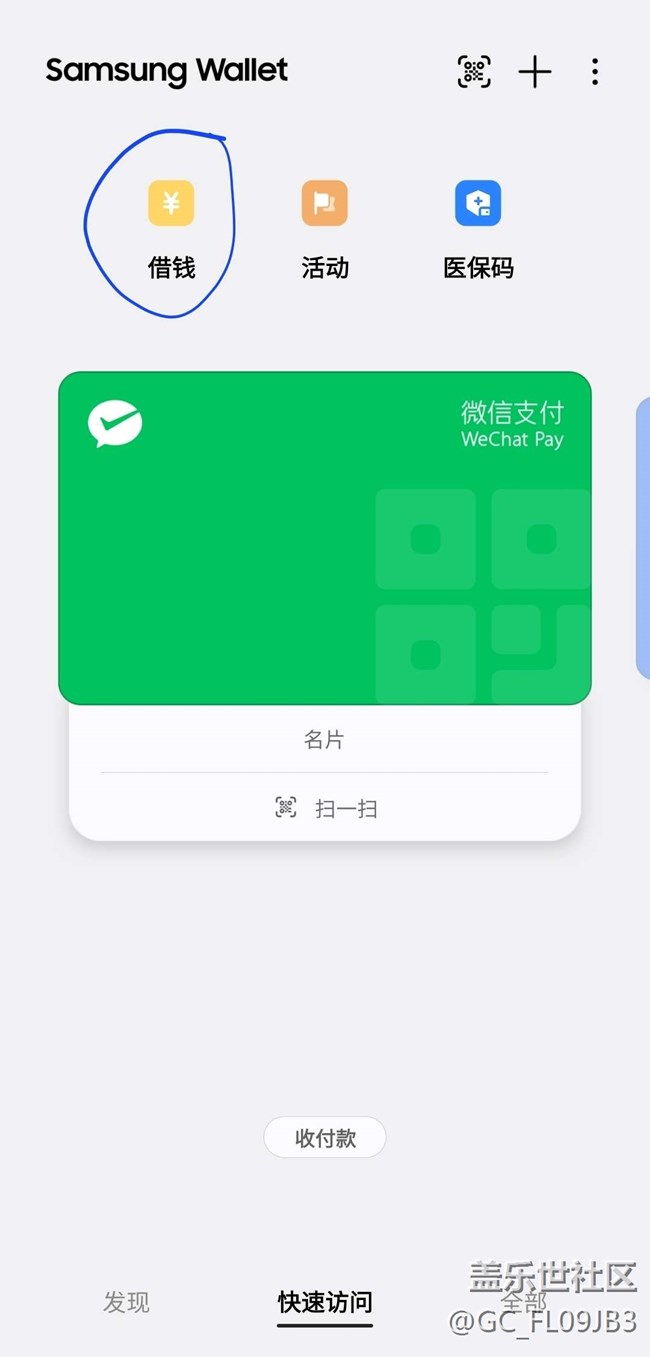Add a new card with plus icon
Viewport: 650px width, 1357px height.
point(535,71)
